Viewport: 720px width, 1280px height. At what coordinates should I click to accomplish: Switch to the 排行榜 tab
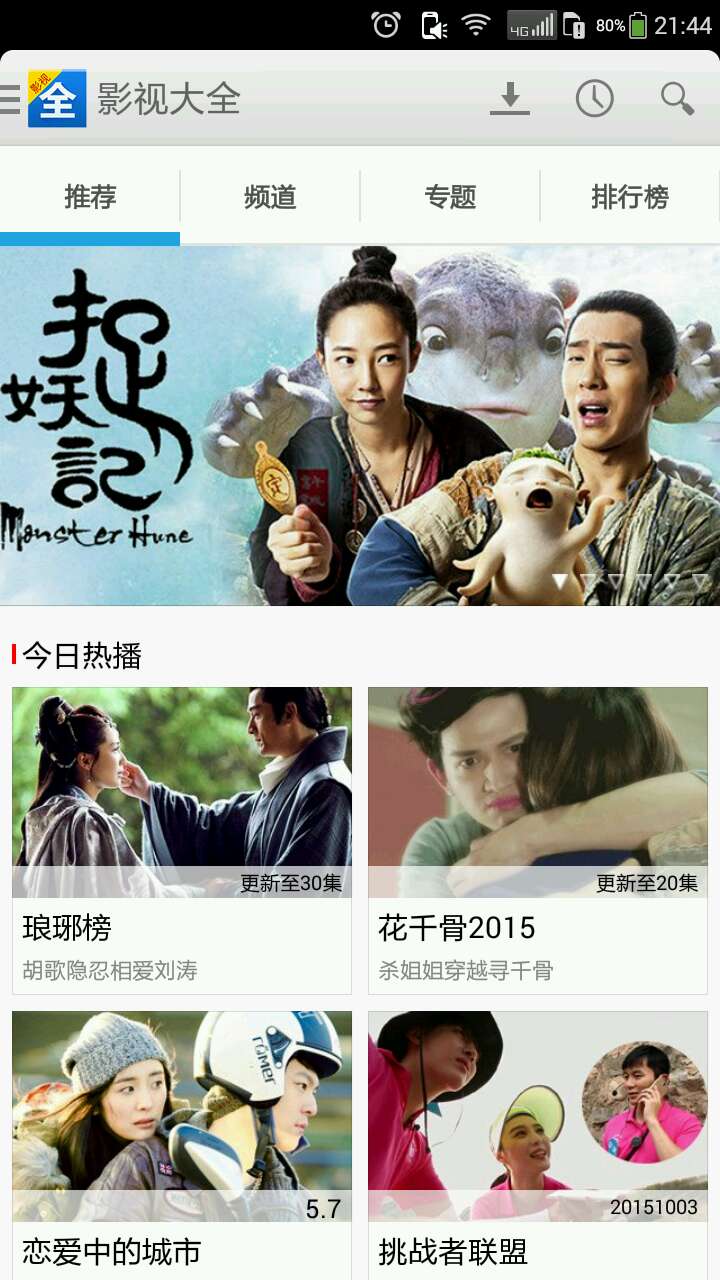click(629, 197)
